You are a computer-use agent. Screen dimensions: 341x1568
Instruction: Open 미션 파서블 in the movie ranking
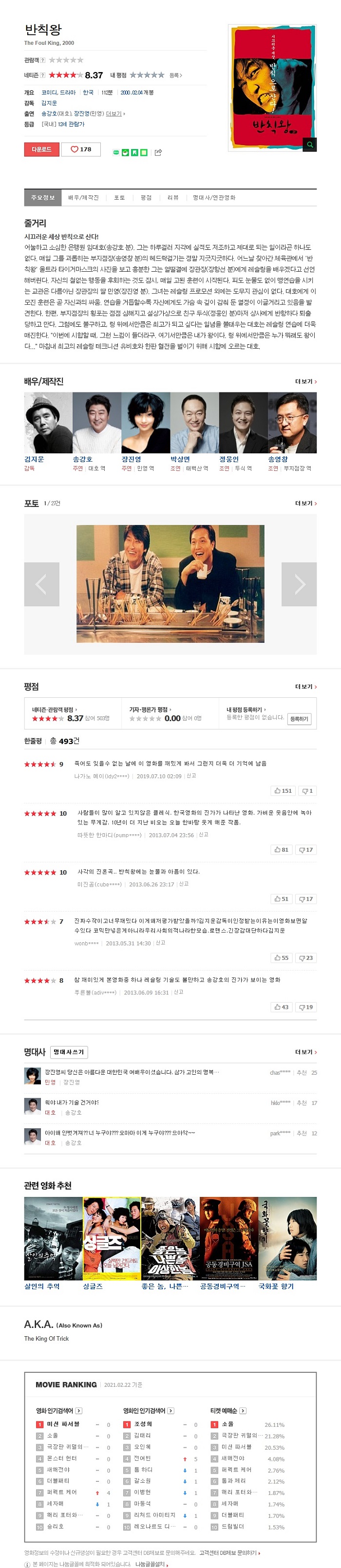pyautogui.click(x=63, y=1424)
